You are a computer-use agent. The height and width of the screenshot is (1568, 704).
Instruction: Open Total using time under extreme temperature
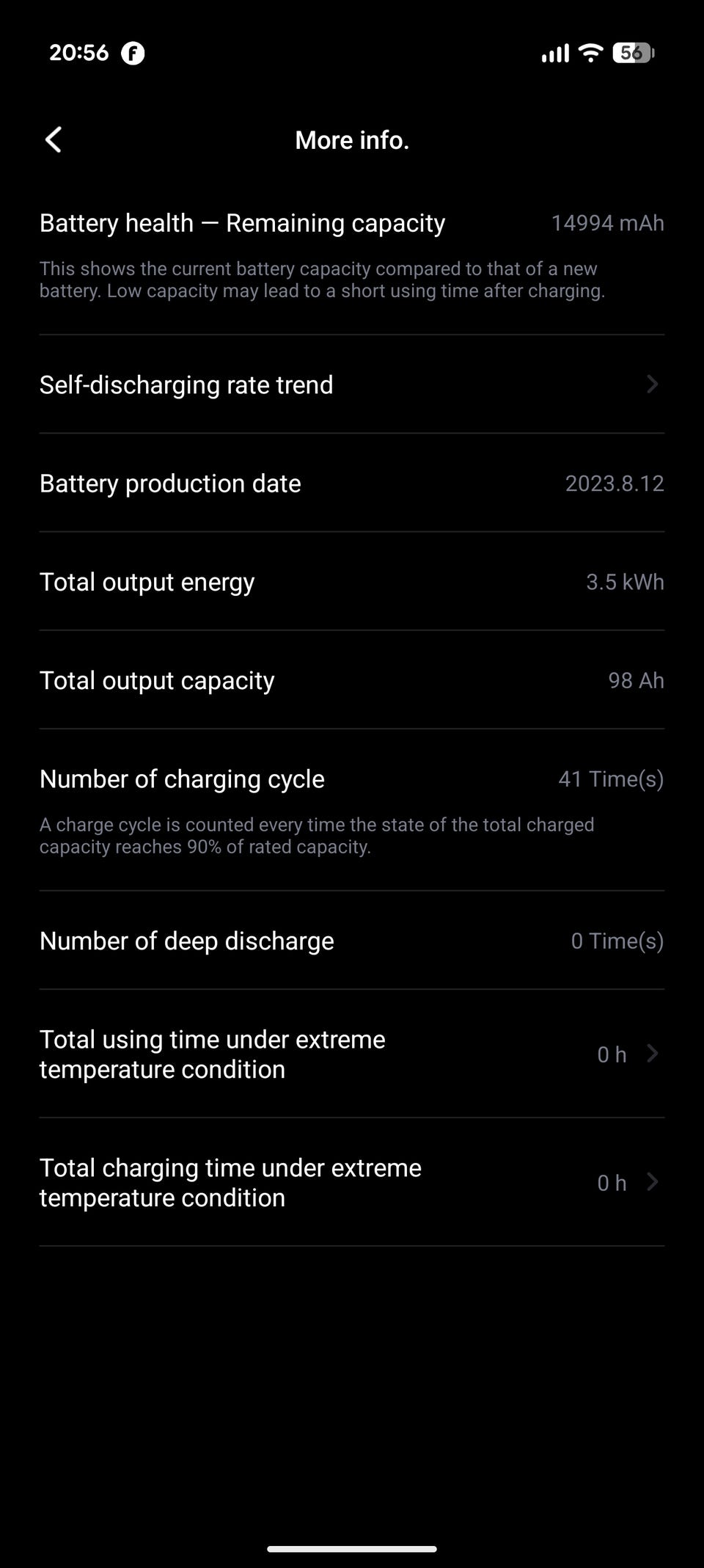pos(351,1054)
